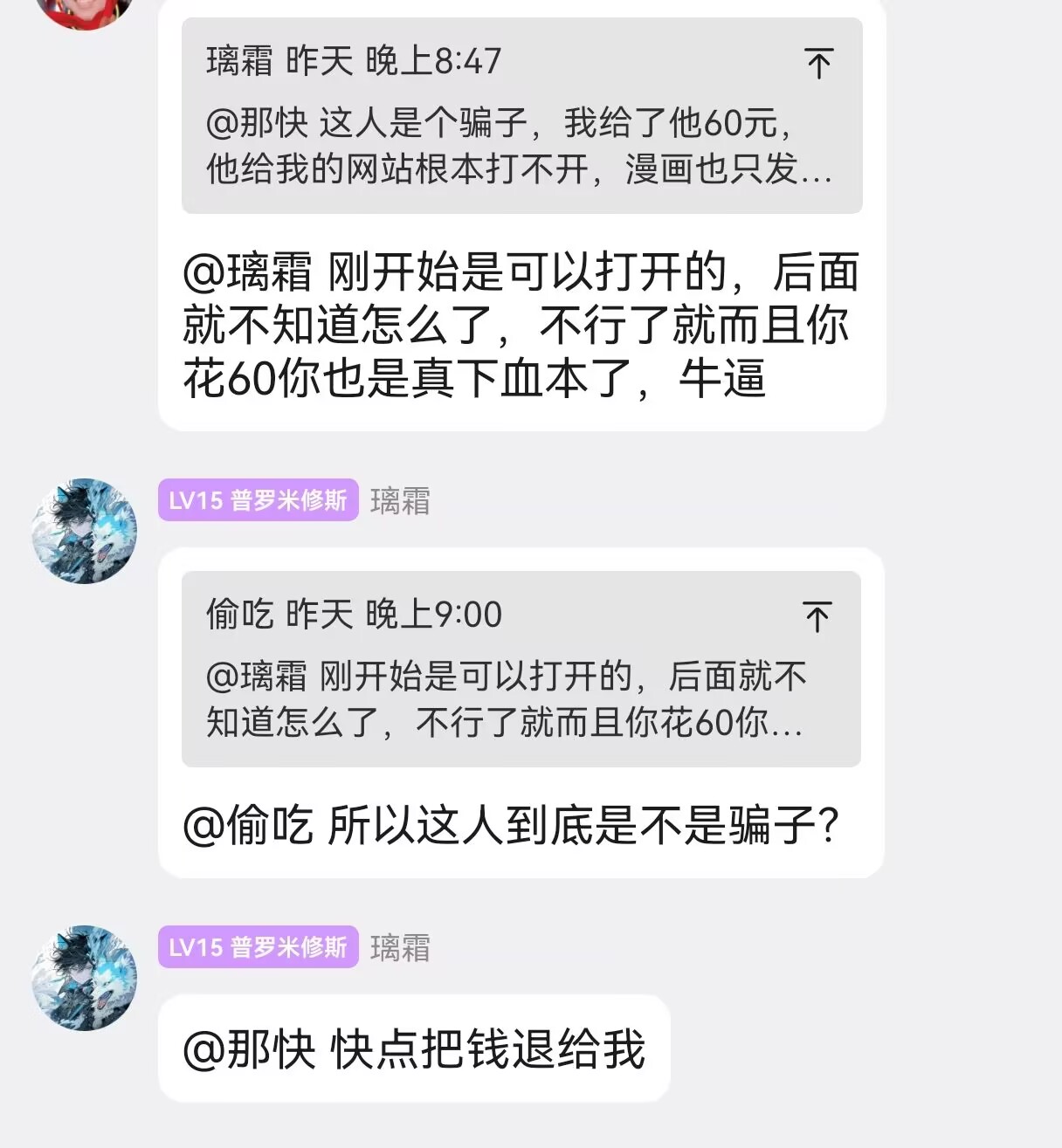Jump to the quoted message from 偷吃 at 晚上9:00
1062x1148 pixels.
point(817,616)
